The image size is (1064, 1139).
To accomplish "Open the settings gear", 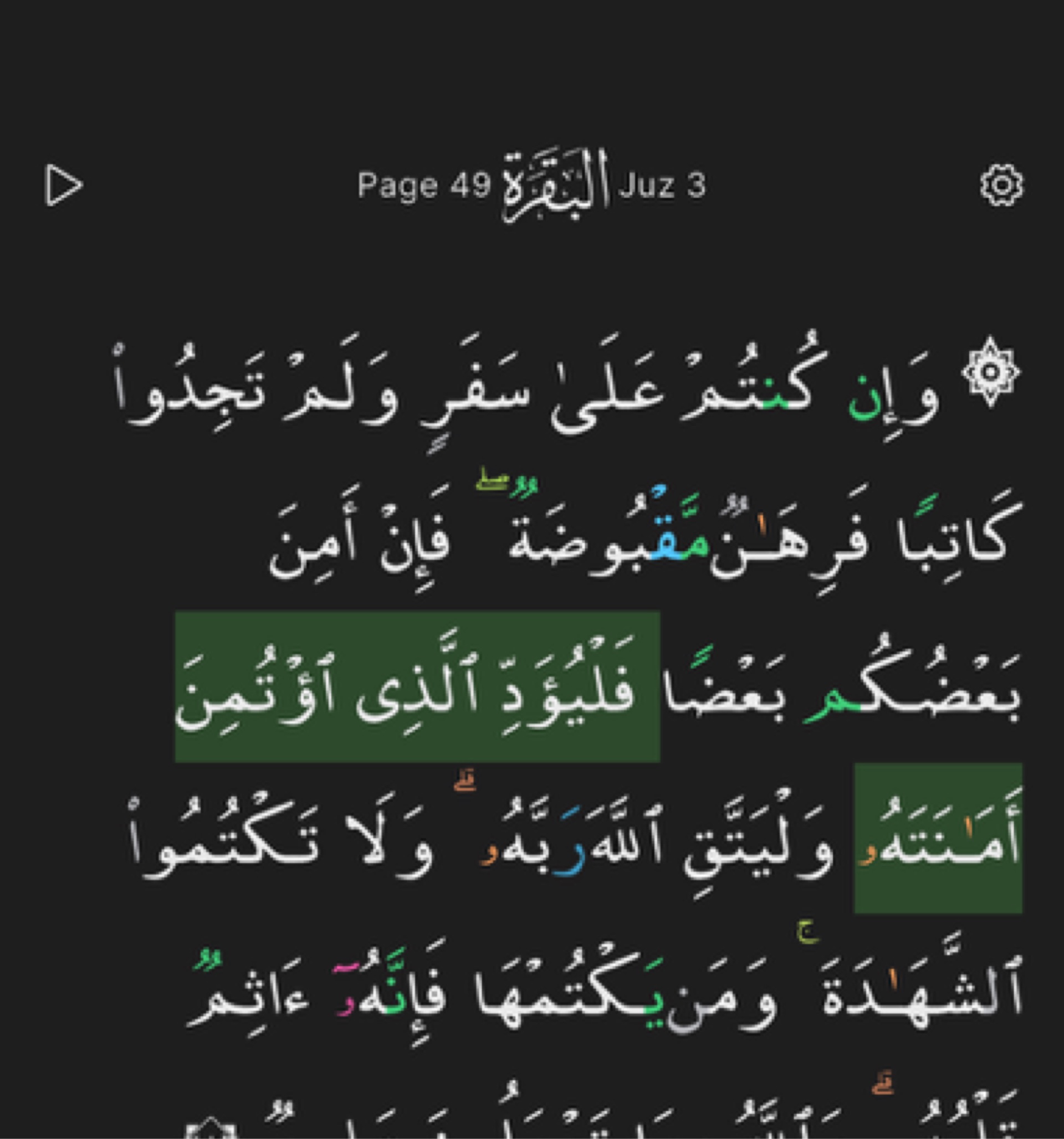I will pyautogui.click(x=1001, y=184).
